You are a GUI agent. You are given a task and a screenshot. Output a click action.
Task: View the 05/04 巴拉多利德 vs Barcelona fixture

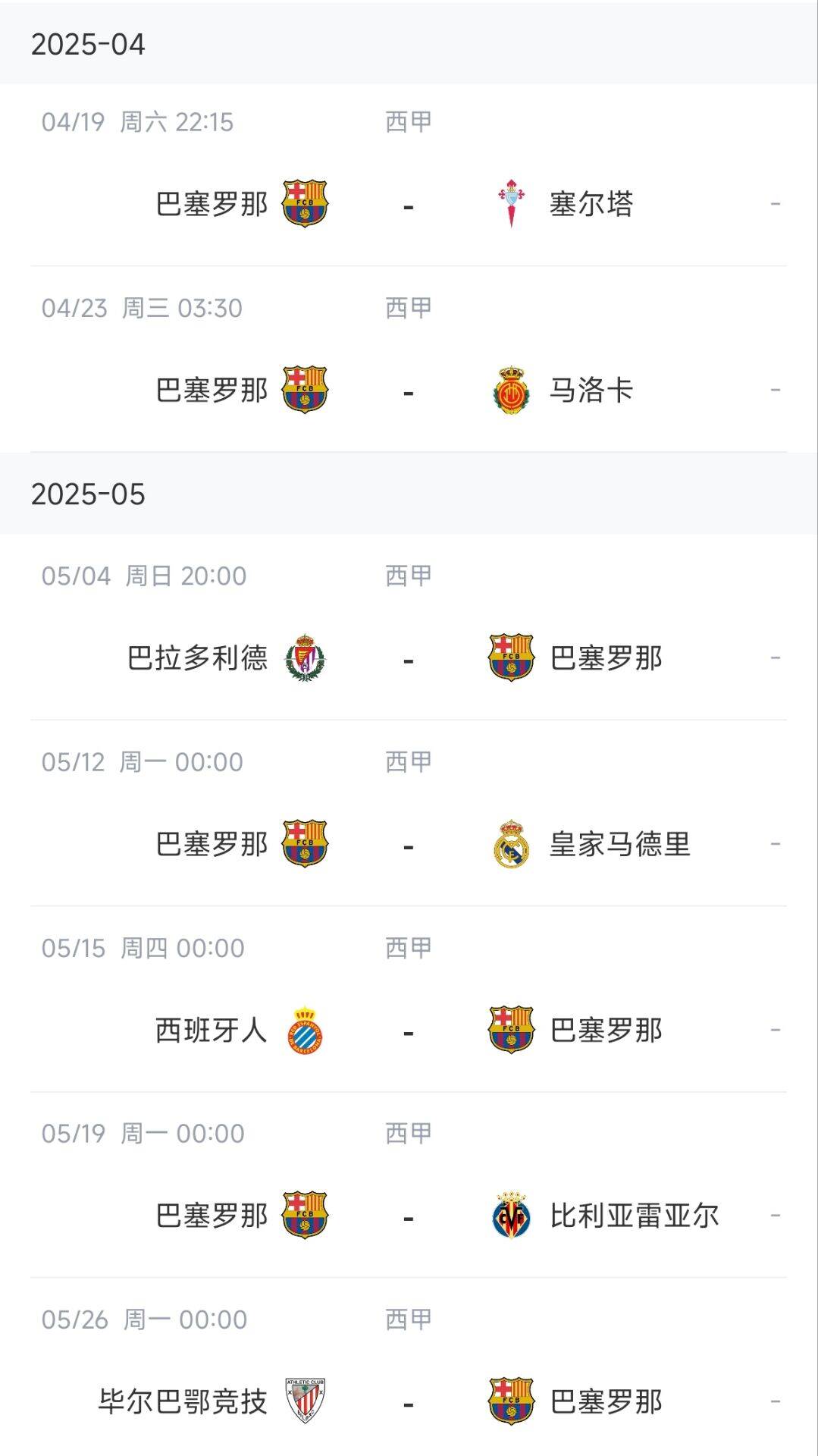409,627
